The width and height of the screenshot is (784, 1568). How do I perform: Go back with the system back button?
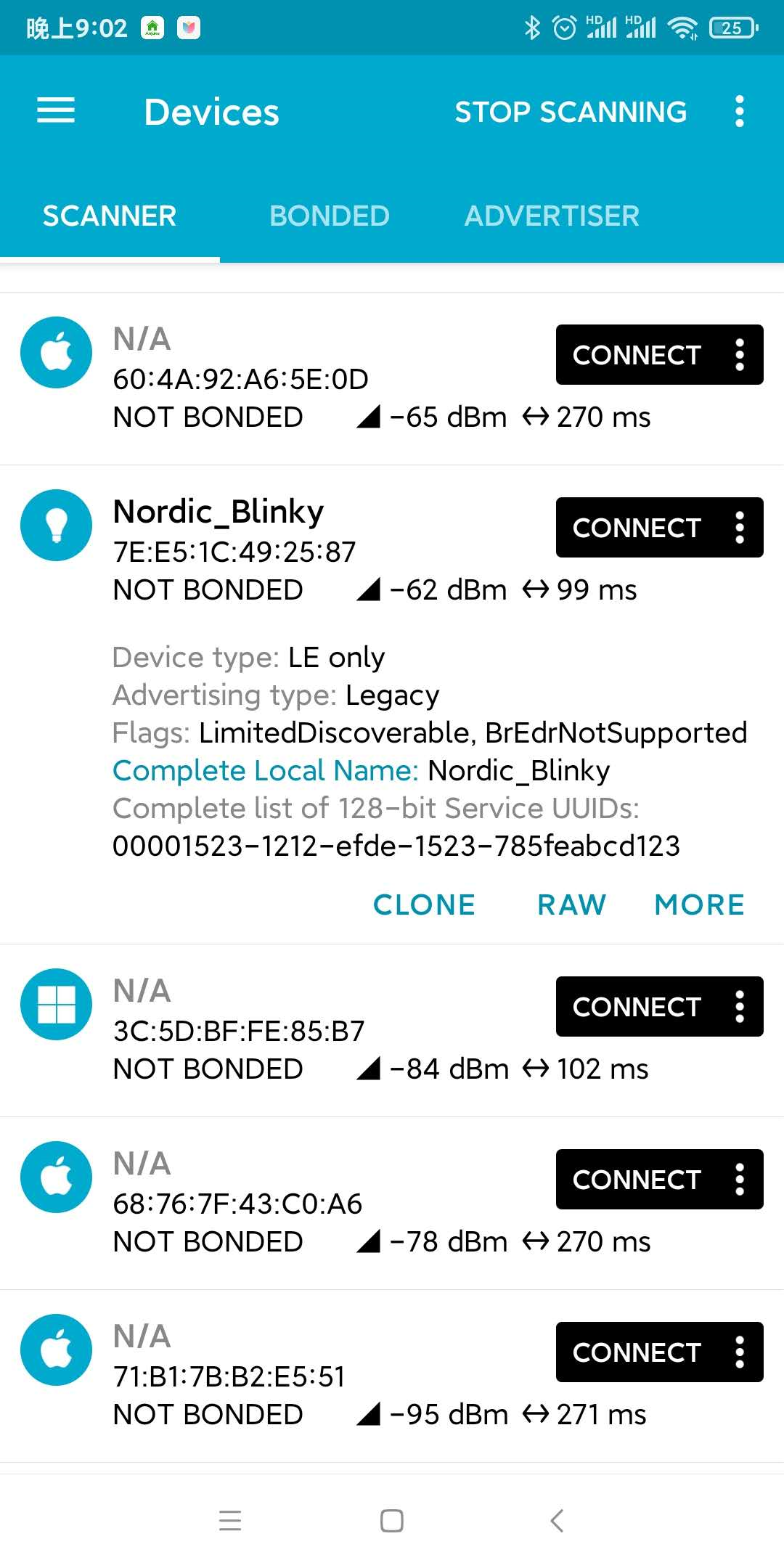tap(557, 1520)
